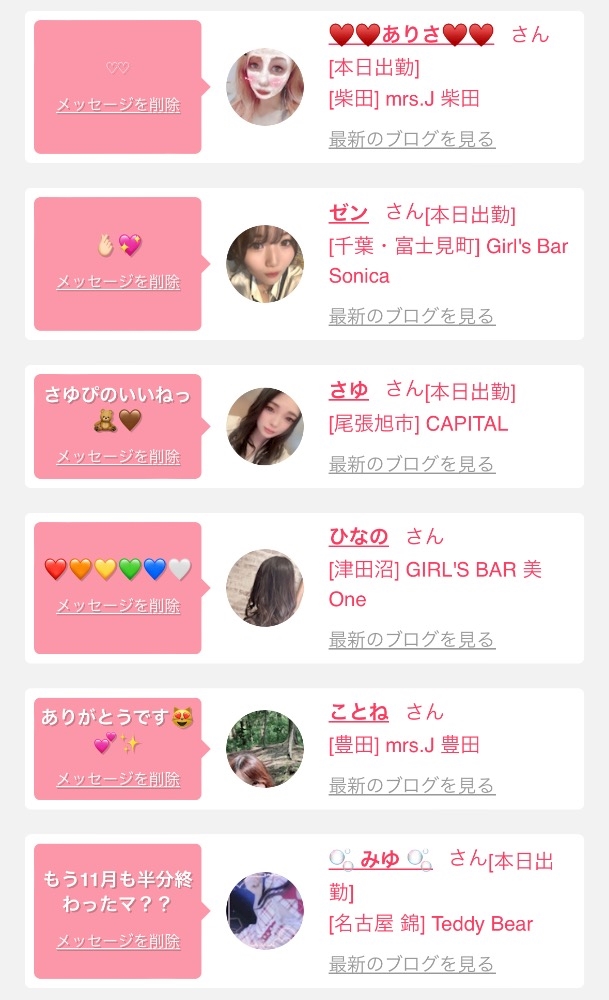View ゼン's latest blog
The height and width of the screenshot is (1000, 609).
[411, 316]
